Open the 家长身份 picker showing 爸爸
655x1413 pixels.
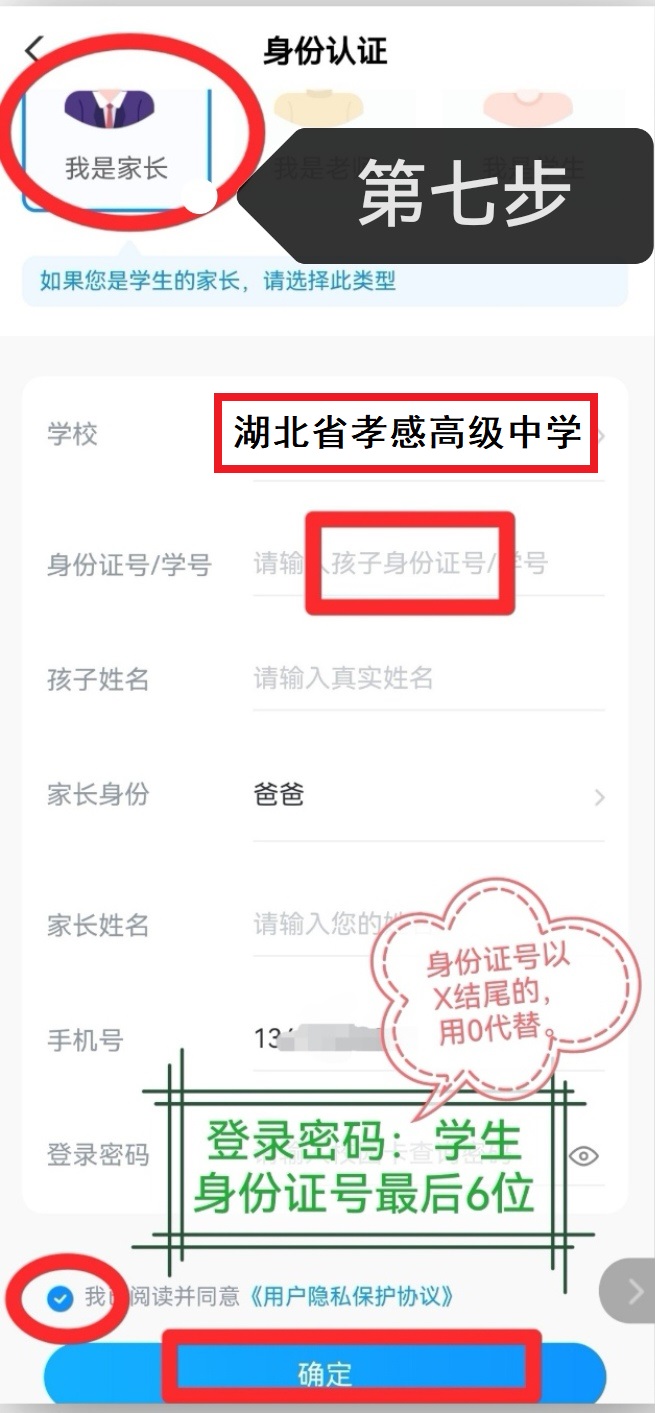pyautogui.click(x=428, y=796)
